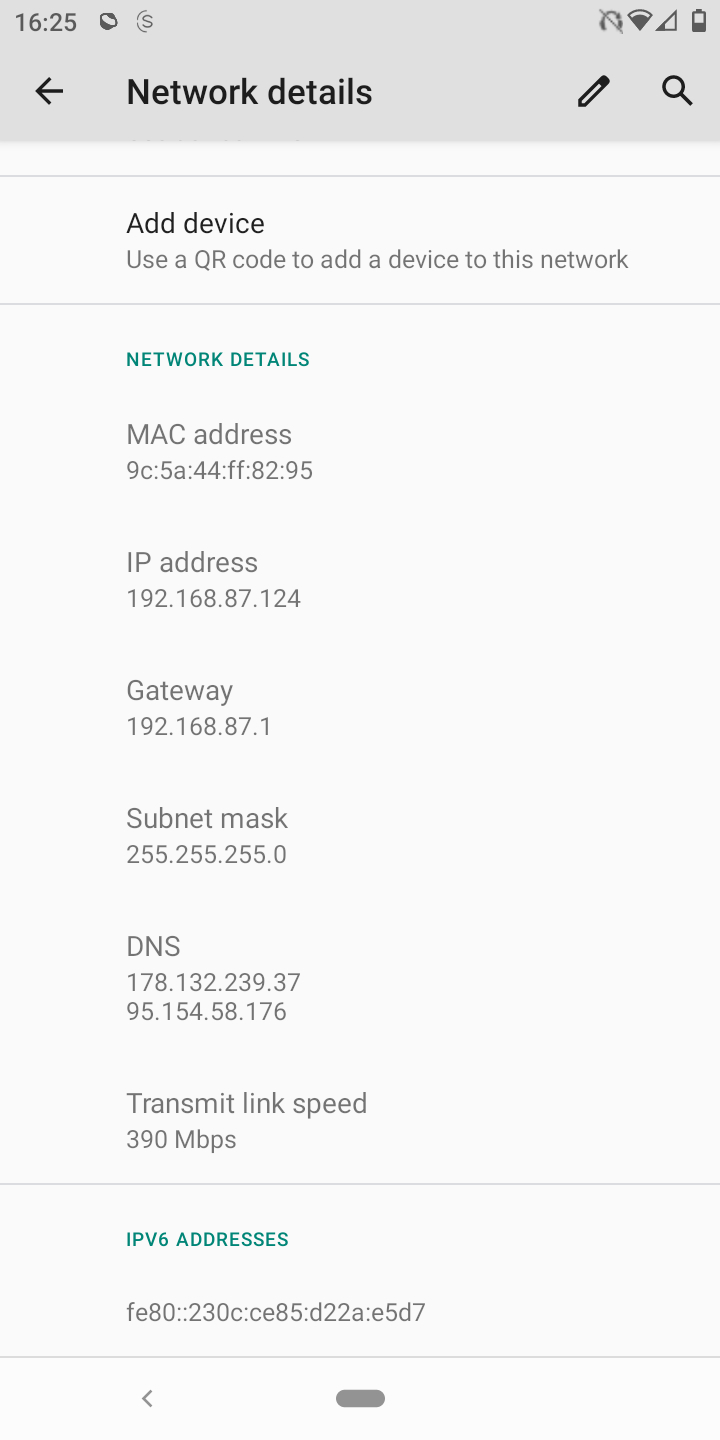
Task: Edit network with the pencil icon
Action: [x=593, y=92]
